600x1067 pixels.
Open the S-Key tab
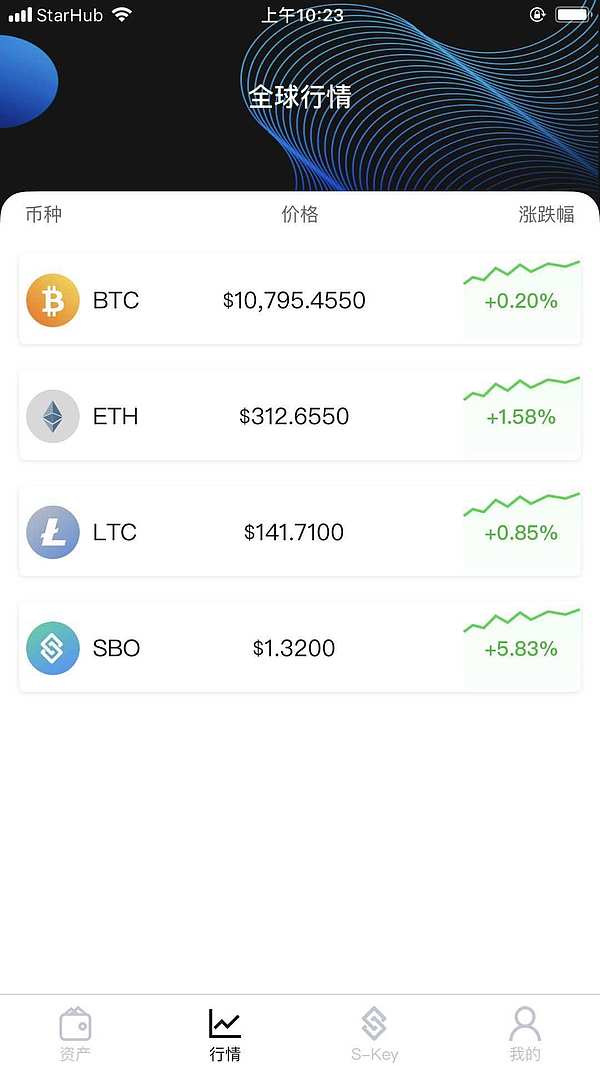click(374, 1032)
